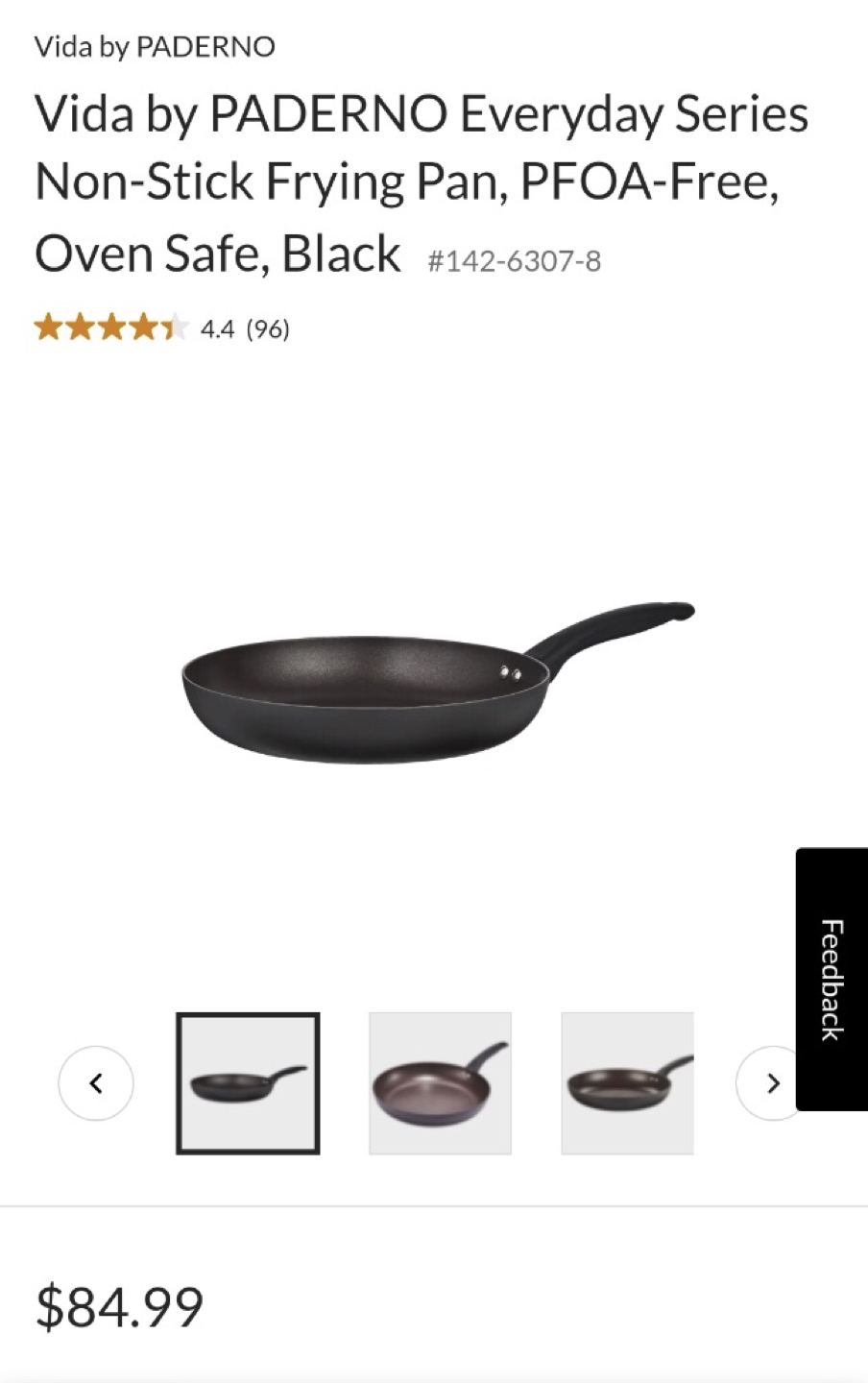Click the Vida by PADERNO brand link
The width and height of the screenshot is (868, 1383).
(155, 46)
